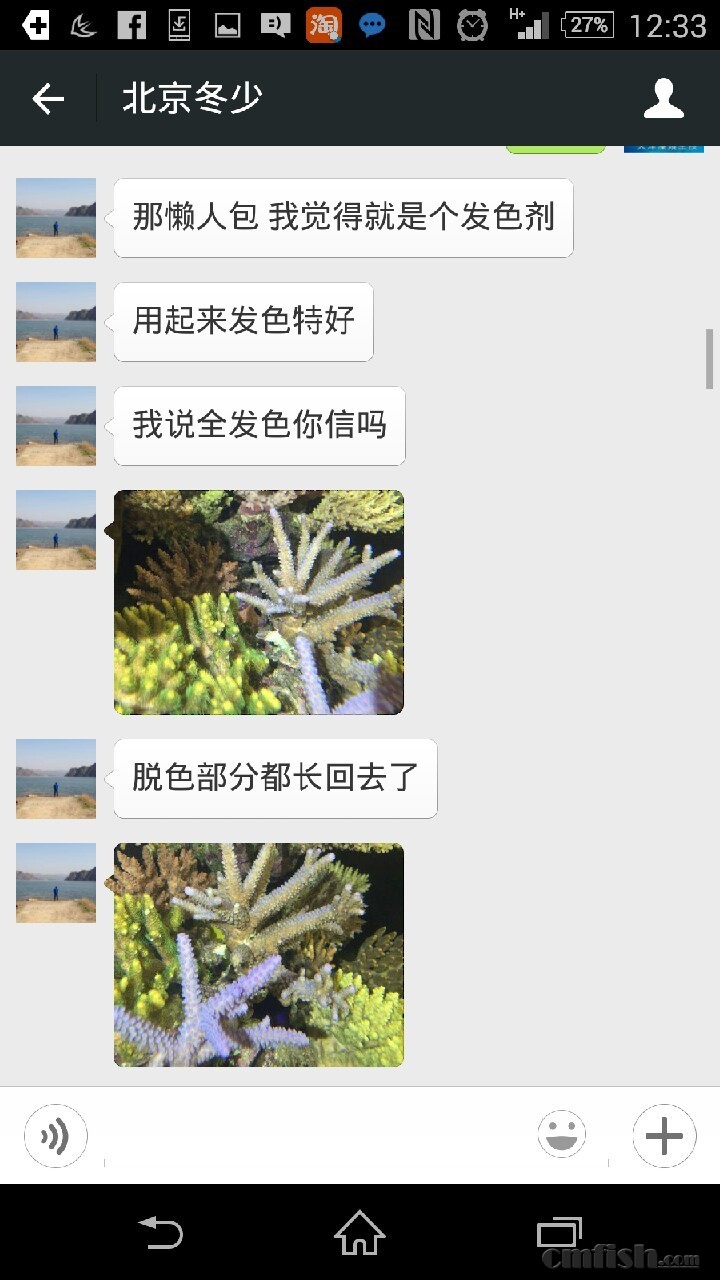Screen dimensions: 720x1280
Task: Open chat info profile icon
Action: tap(663, 98)
